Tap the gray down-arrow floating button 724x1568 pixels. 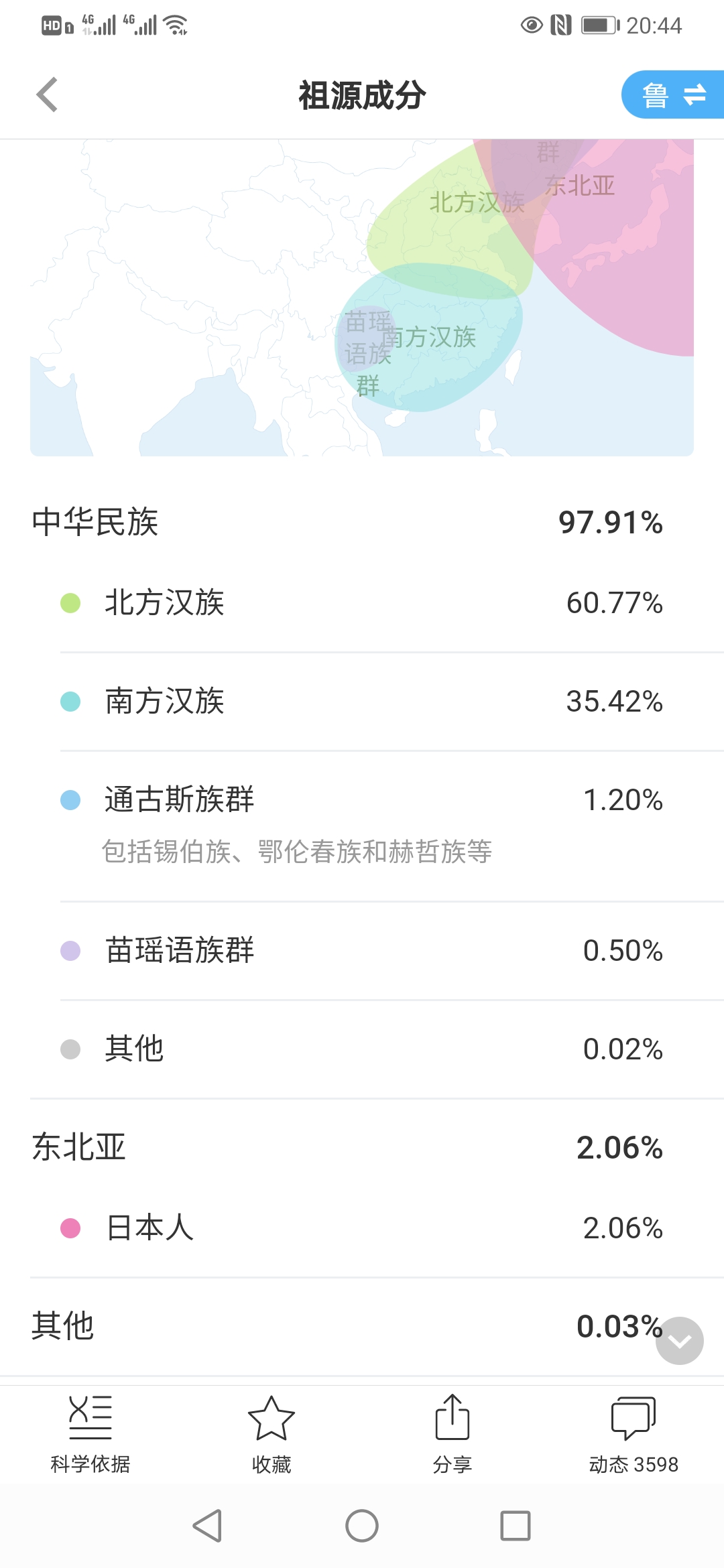[680, 1341]
